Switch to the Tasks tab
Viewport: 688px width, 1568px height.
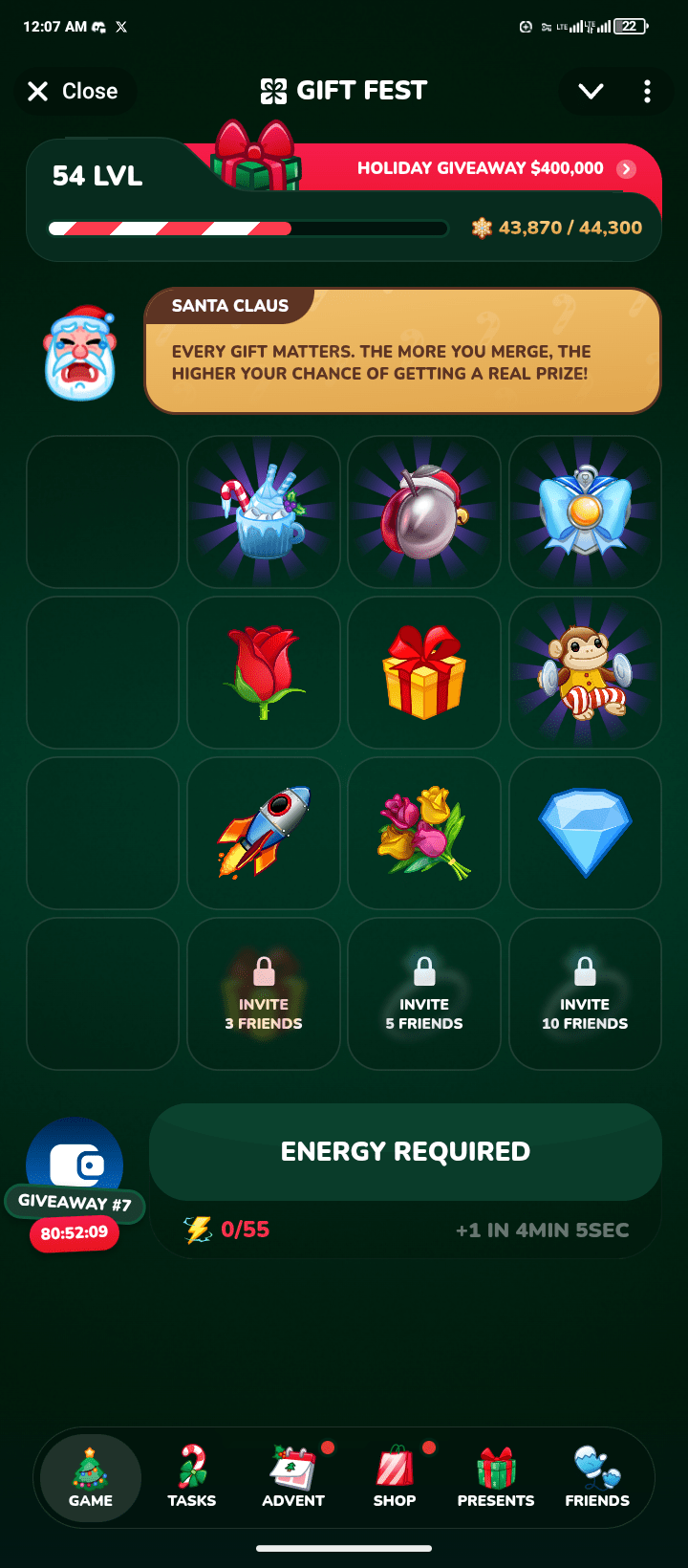(192, 1476)
